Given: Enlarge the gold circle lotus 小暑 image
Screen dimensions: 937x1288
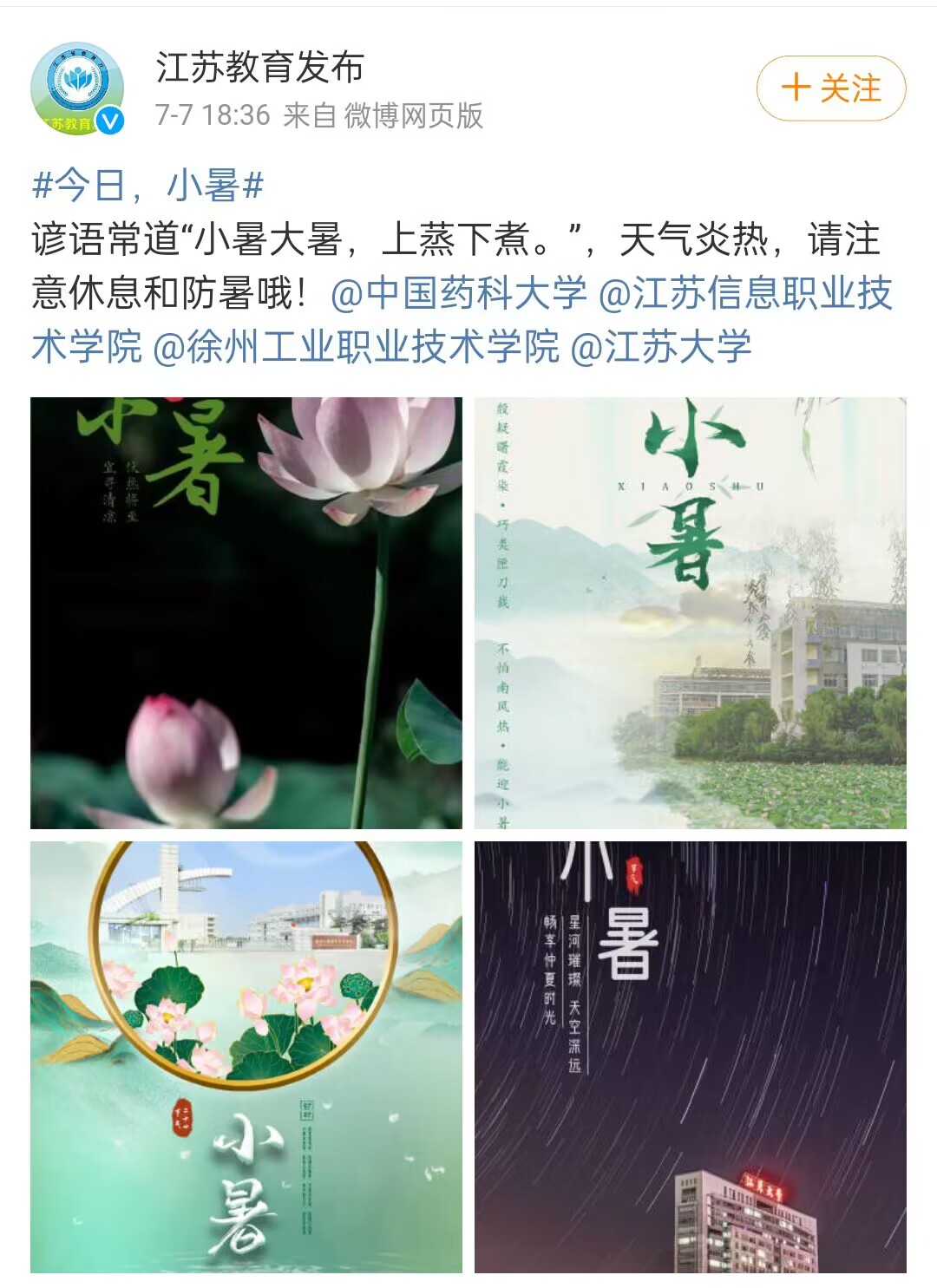Looking at the screenshot, I should coord(246,1056).
